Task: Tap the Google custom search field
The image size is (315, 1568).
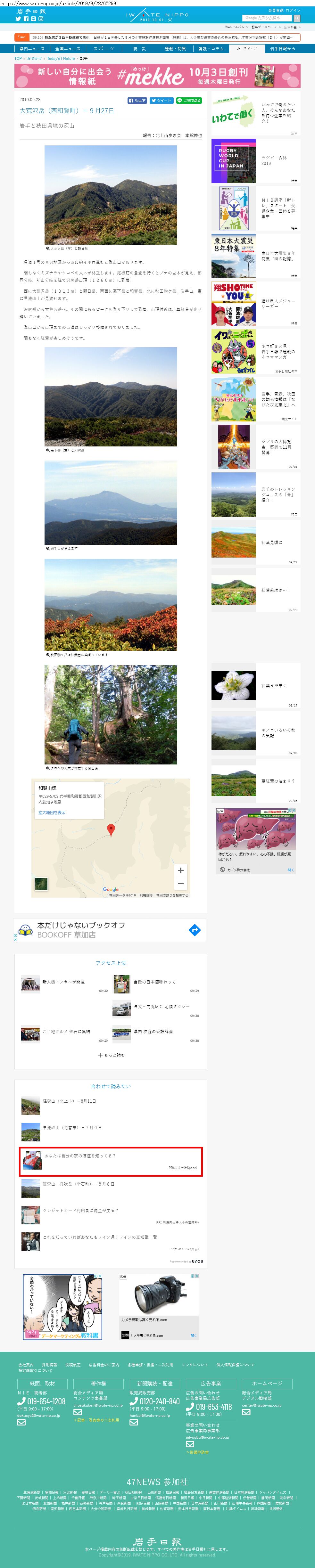Action: click(x=267, y=18)
